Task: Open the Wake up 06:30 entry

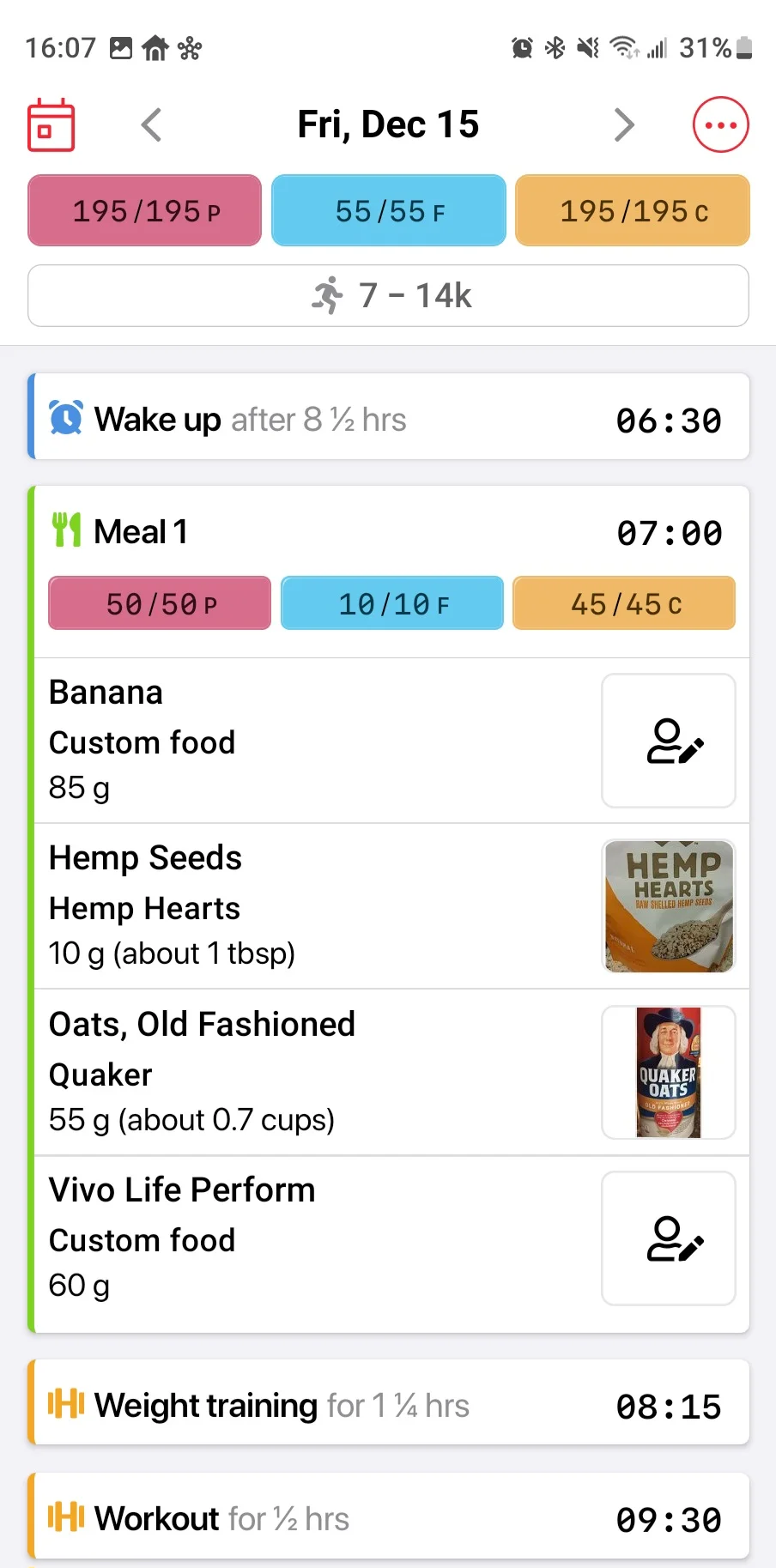Action: tap(388, 420)
